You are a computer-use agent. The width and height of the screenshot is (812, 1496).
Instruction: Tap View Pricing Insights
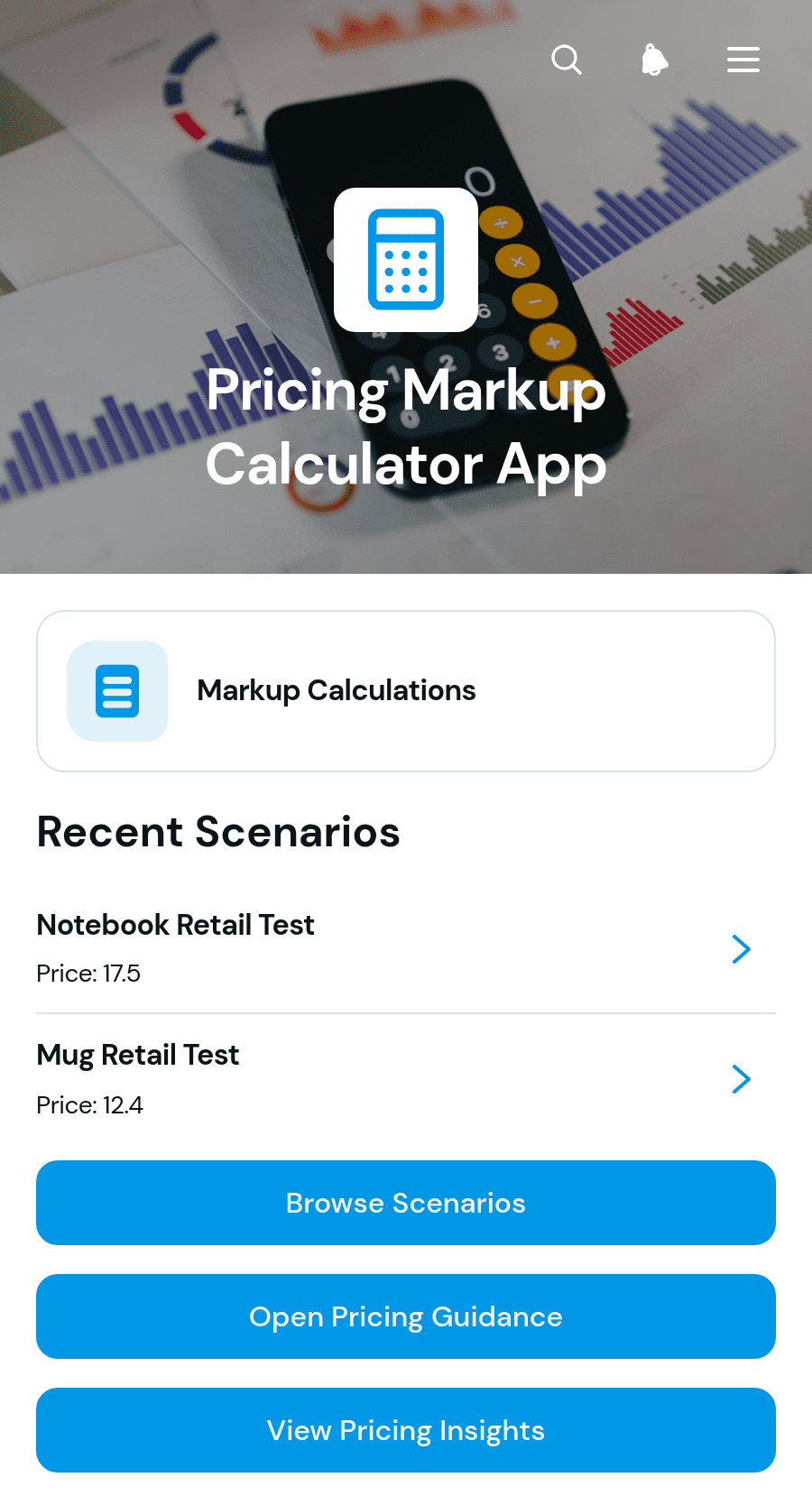406,1430
